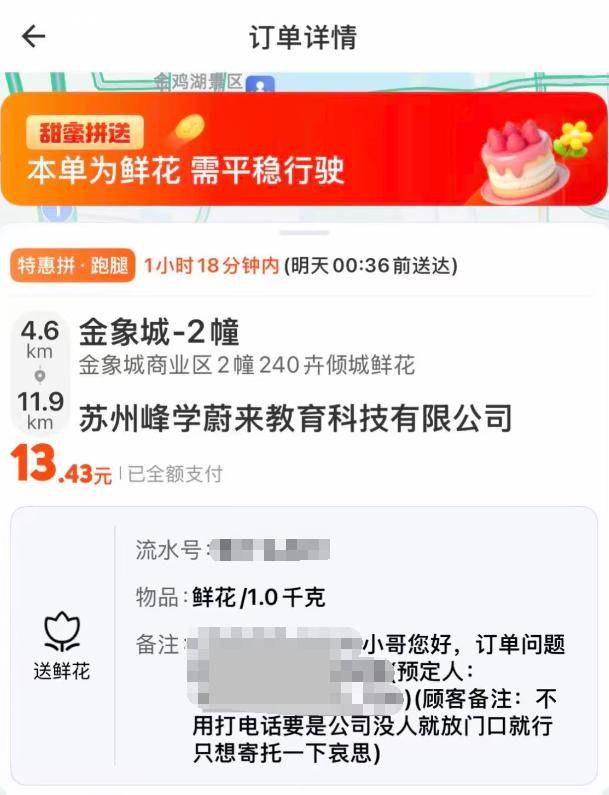Go back from order details
Screen dimensions: 609x795
(x=34, y=37)
